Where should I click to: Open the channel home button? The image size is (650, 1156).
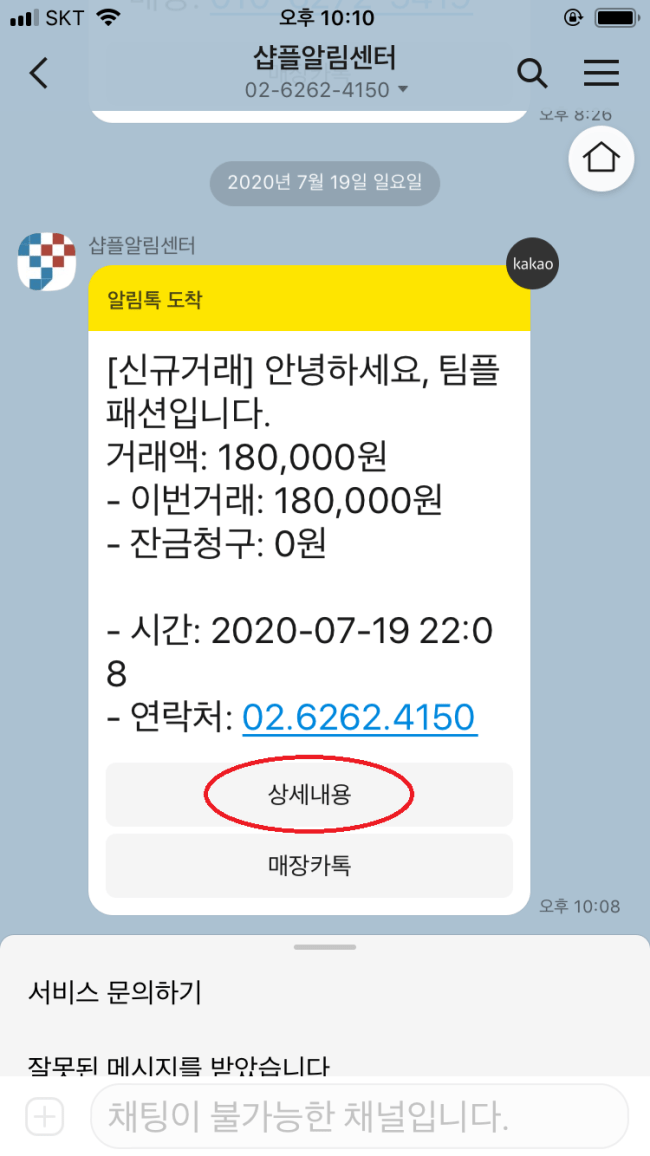point(601,158)
